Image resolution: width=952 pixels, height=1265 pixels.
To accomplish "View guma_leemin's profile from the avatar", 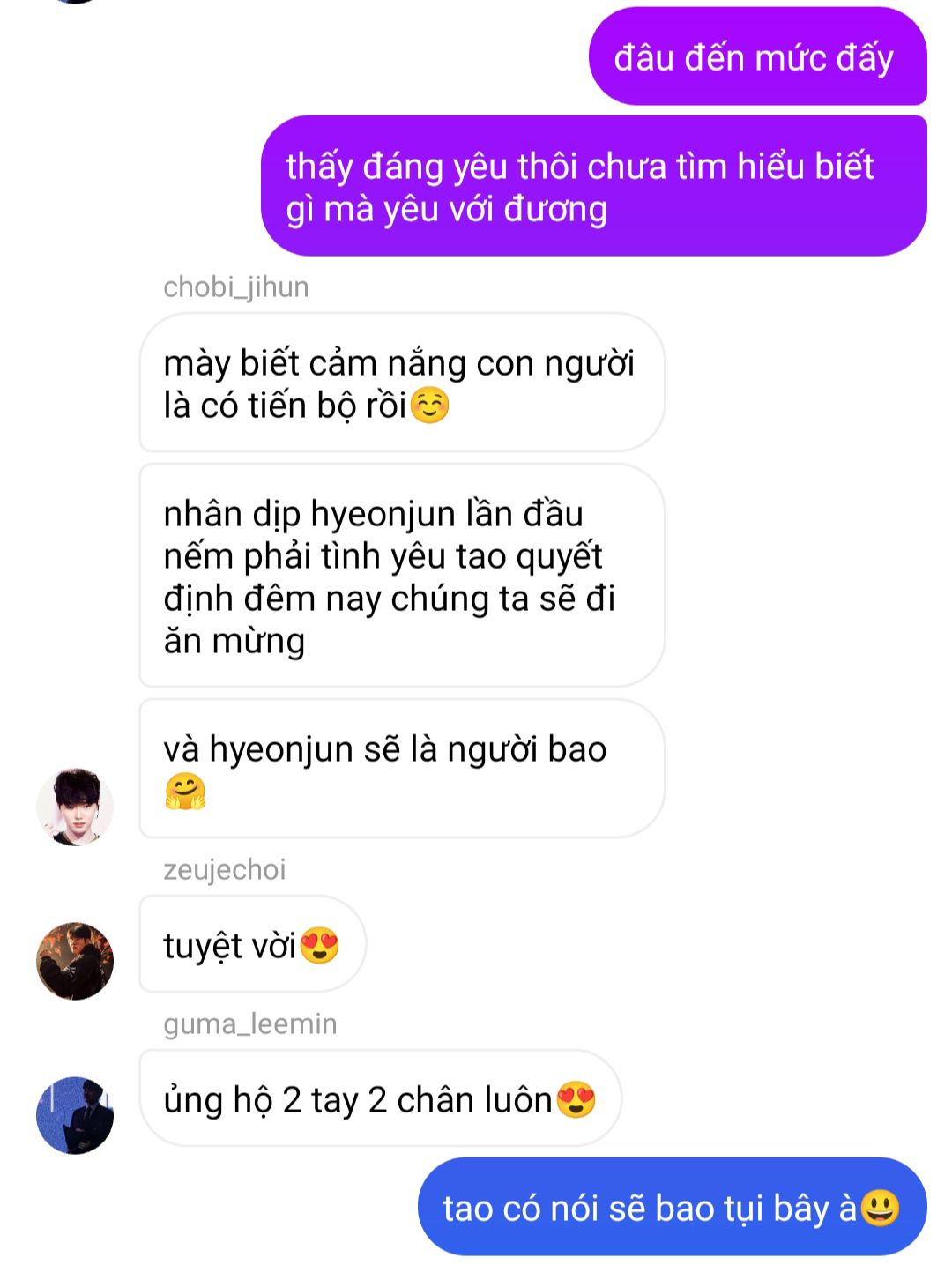I will click(x=75, y=1115).
